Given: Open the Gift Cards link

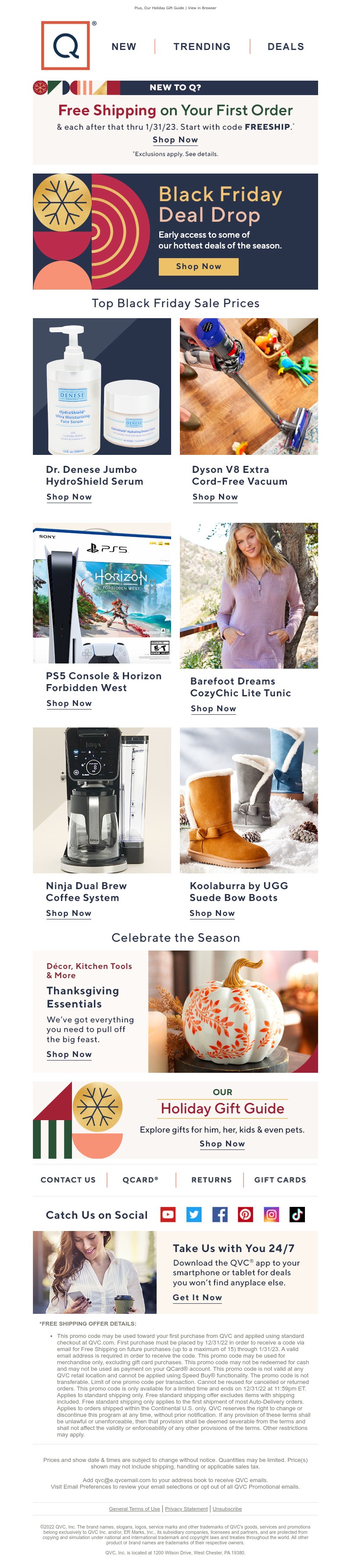Looking at the screenshot, I should (280, 1180).
